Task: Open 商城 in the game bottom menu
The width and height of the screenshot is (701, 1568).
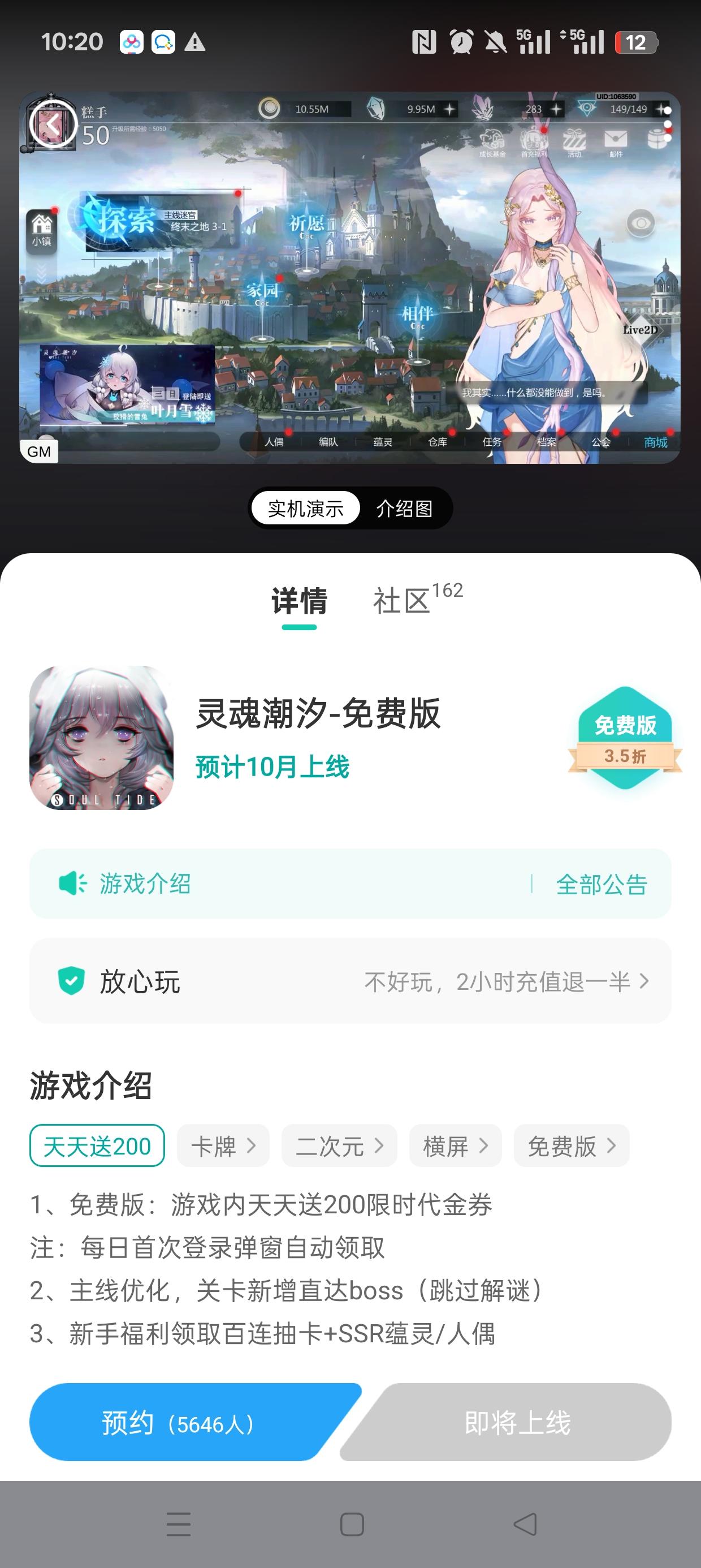Action: point(656,443)
